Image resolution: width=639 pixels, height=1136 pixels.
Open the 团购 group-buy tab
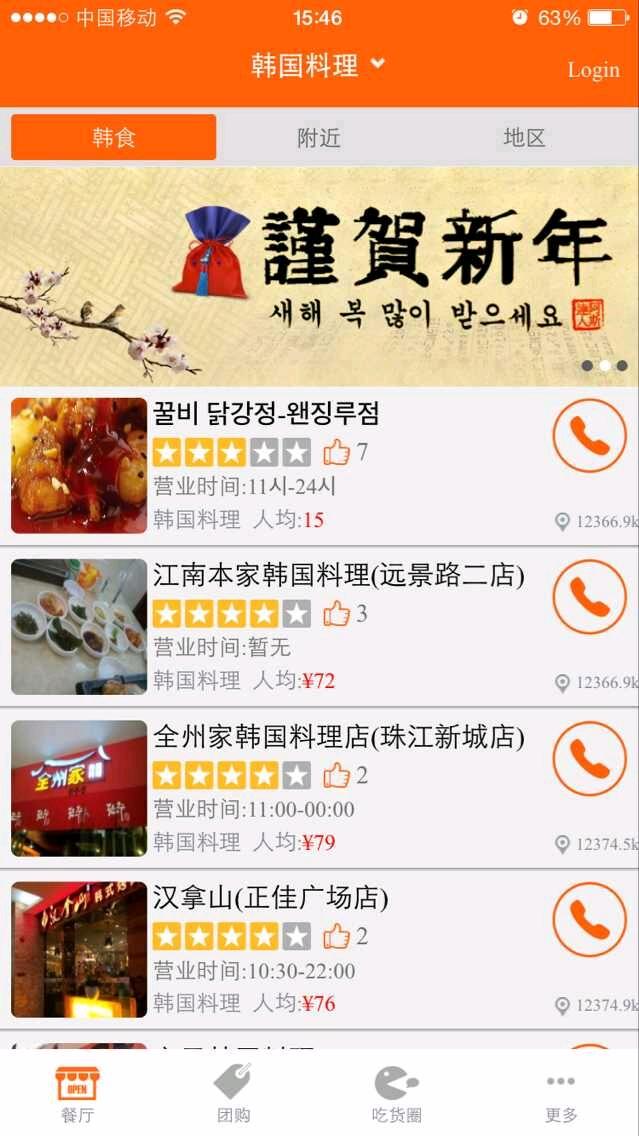234,1094
